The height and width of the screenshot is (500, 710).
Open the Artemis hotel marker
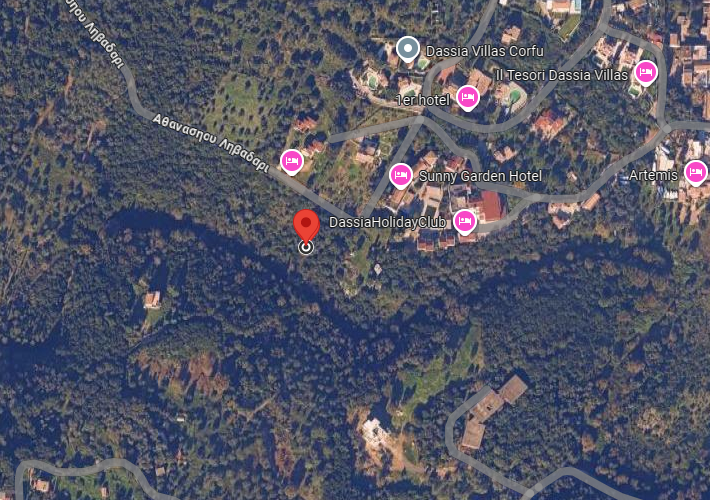696,173
